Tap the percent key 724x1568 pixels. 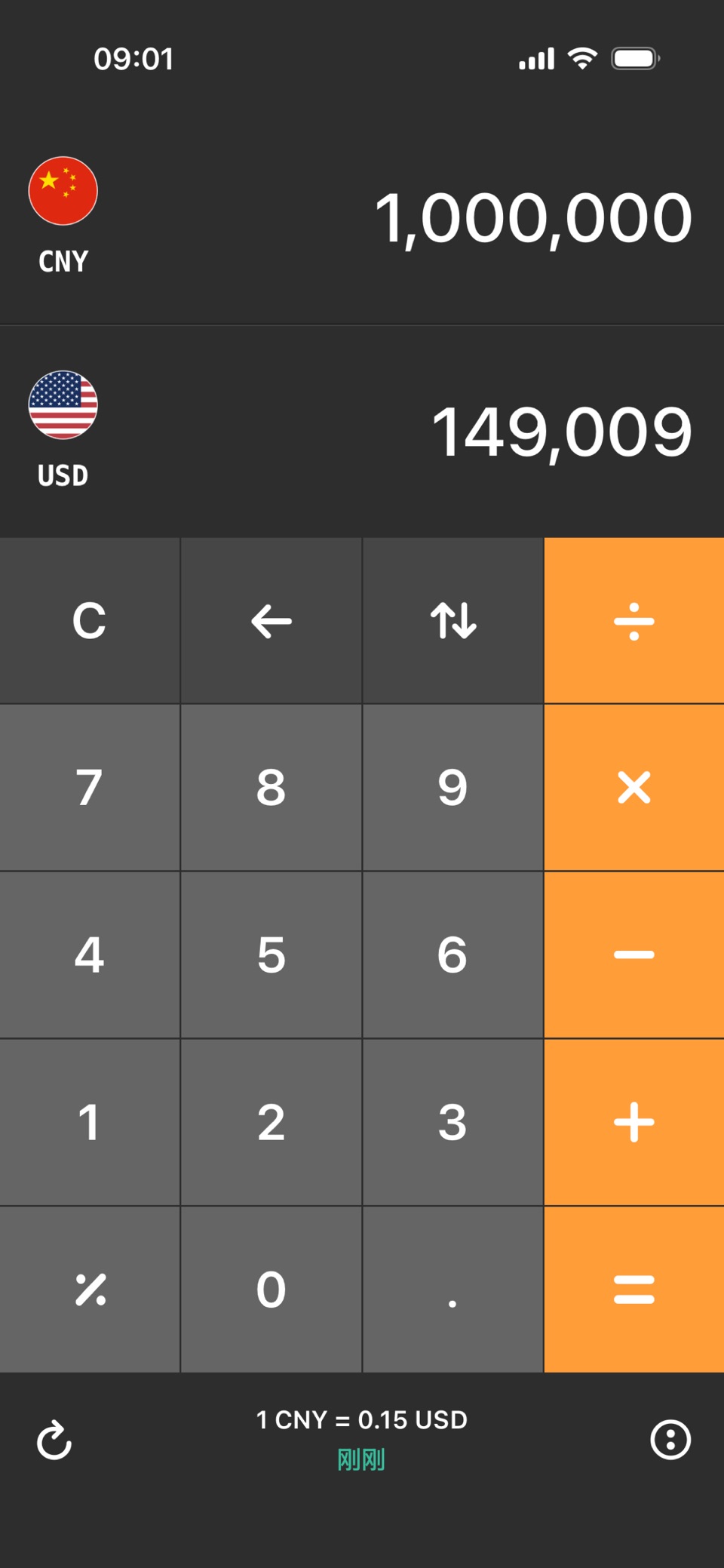pyautogui.click(x=90, y=1290)
